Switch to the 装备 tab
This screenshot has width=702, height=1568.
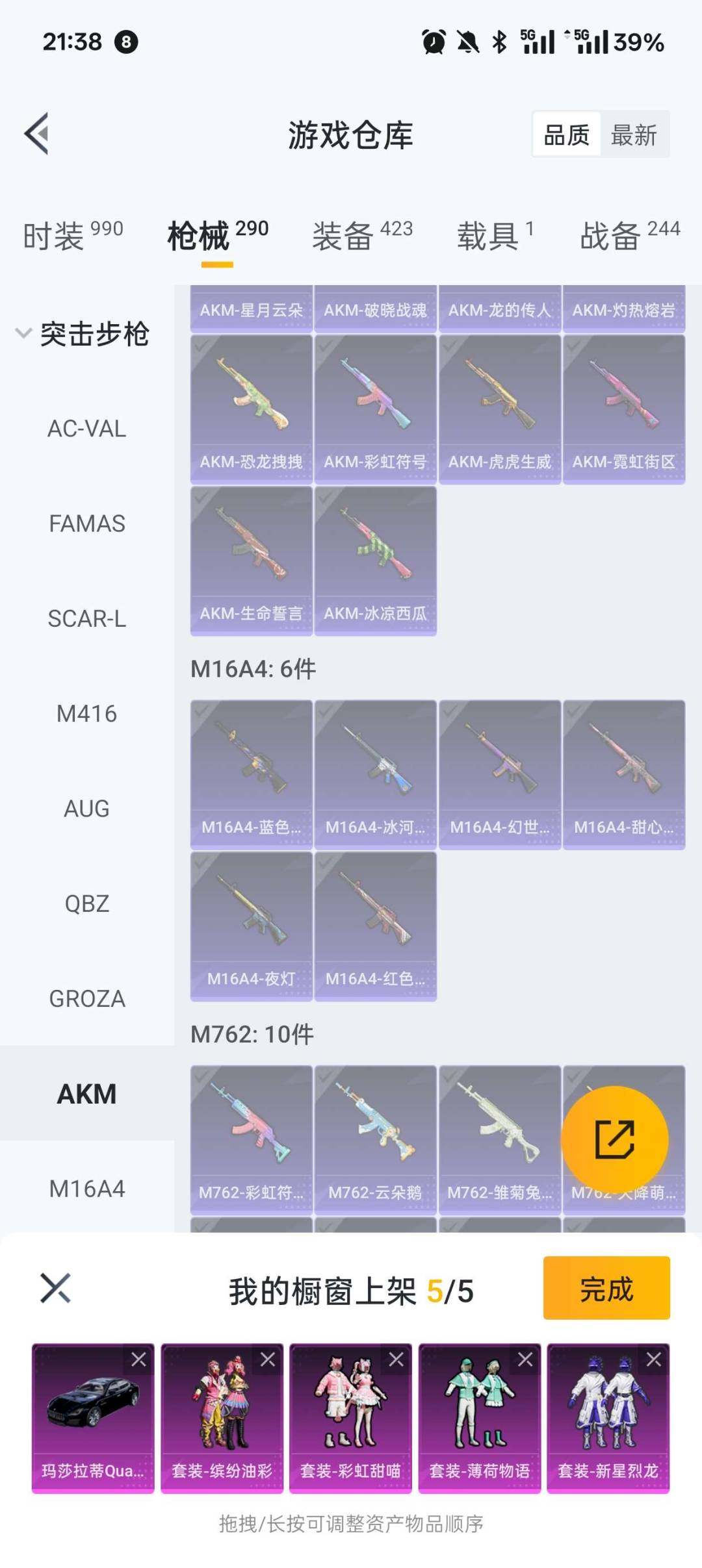[362, 235]
